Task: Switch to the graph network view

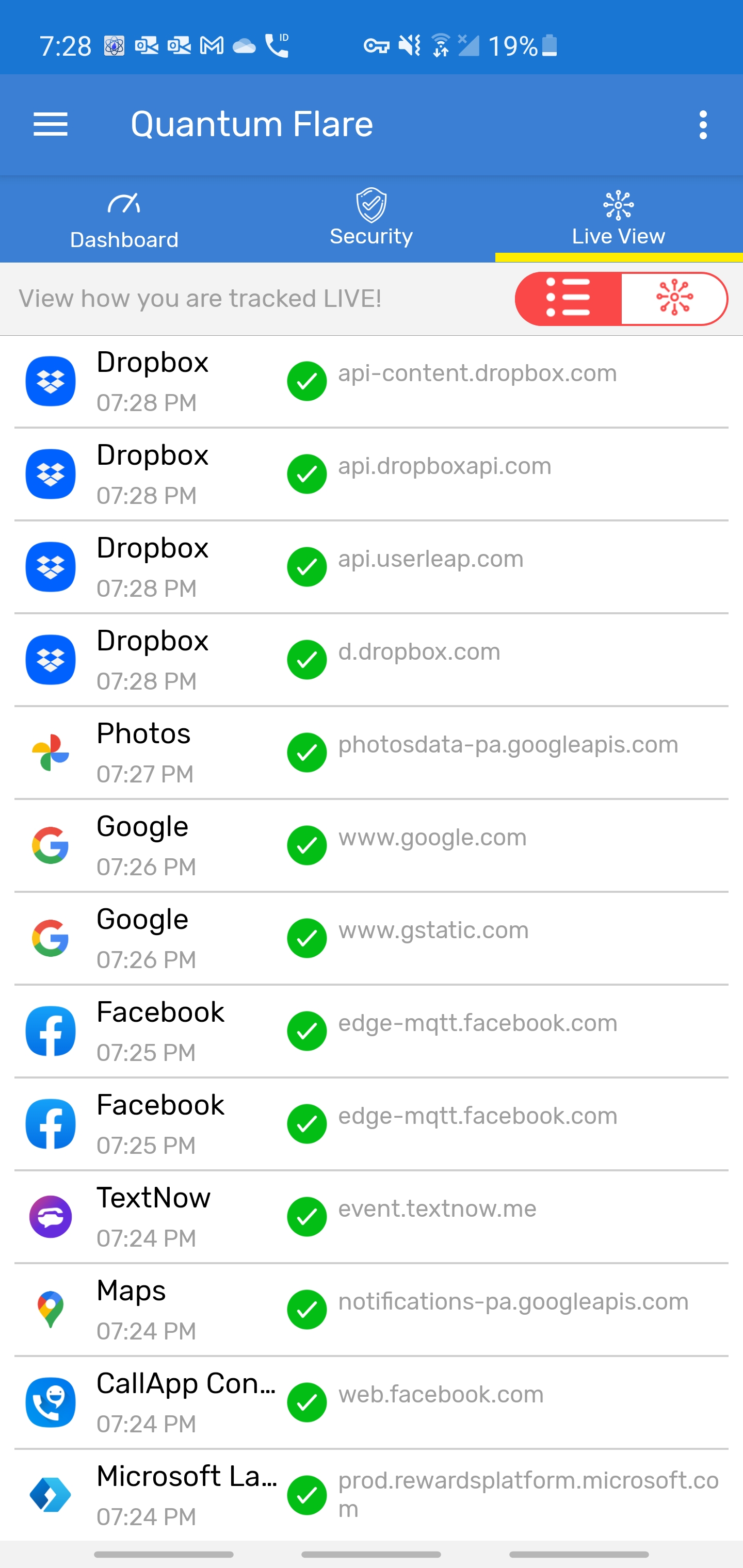Action: click(674, 298)
